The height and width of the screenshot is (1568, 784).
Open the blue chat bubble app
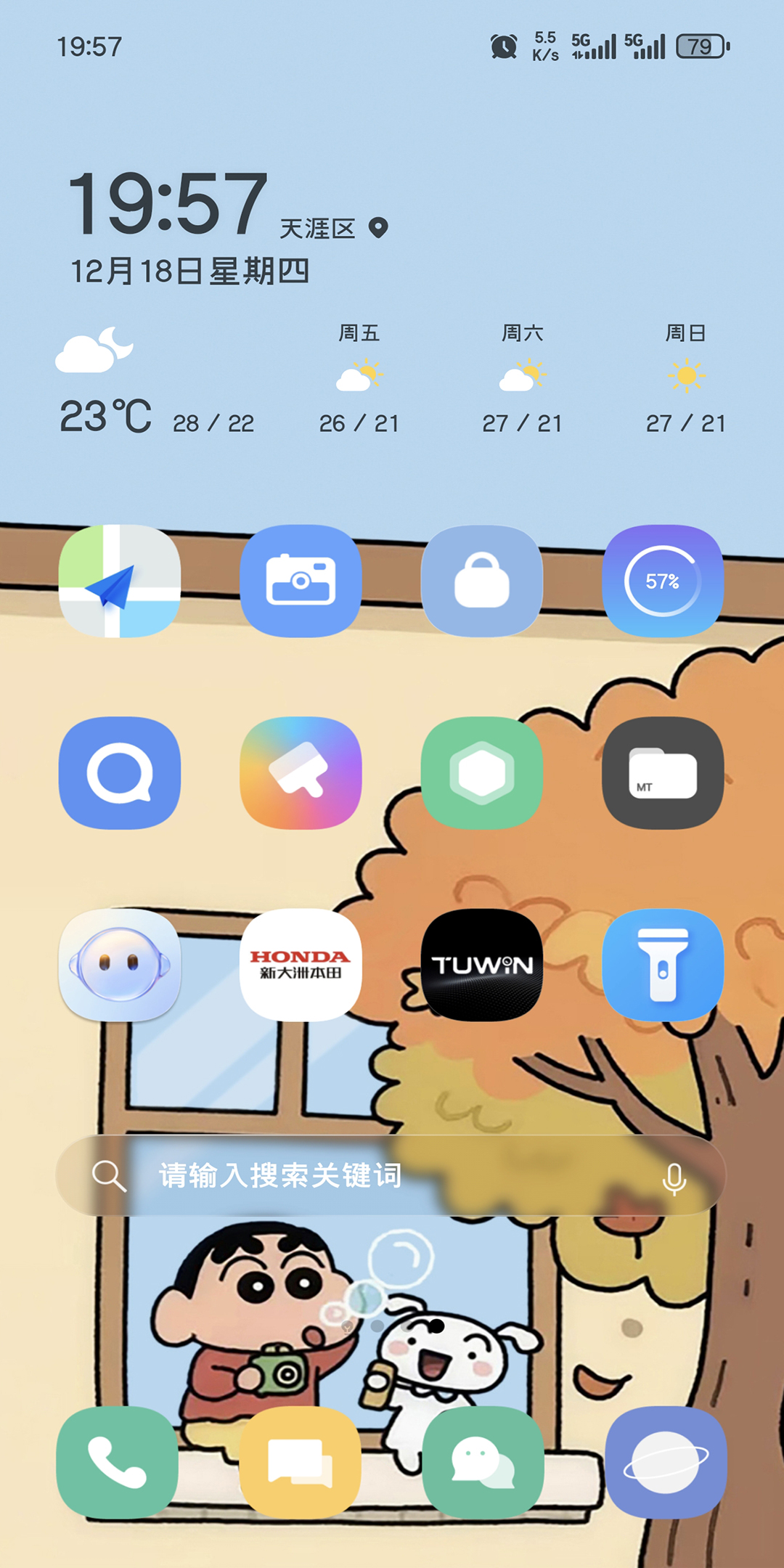(119, 773)
